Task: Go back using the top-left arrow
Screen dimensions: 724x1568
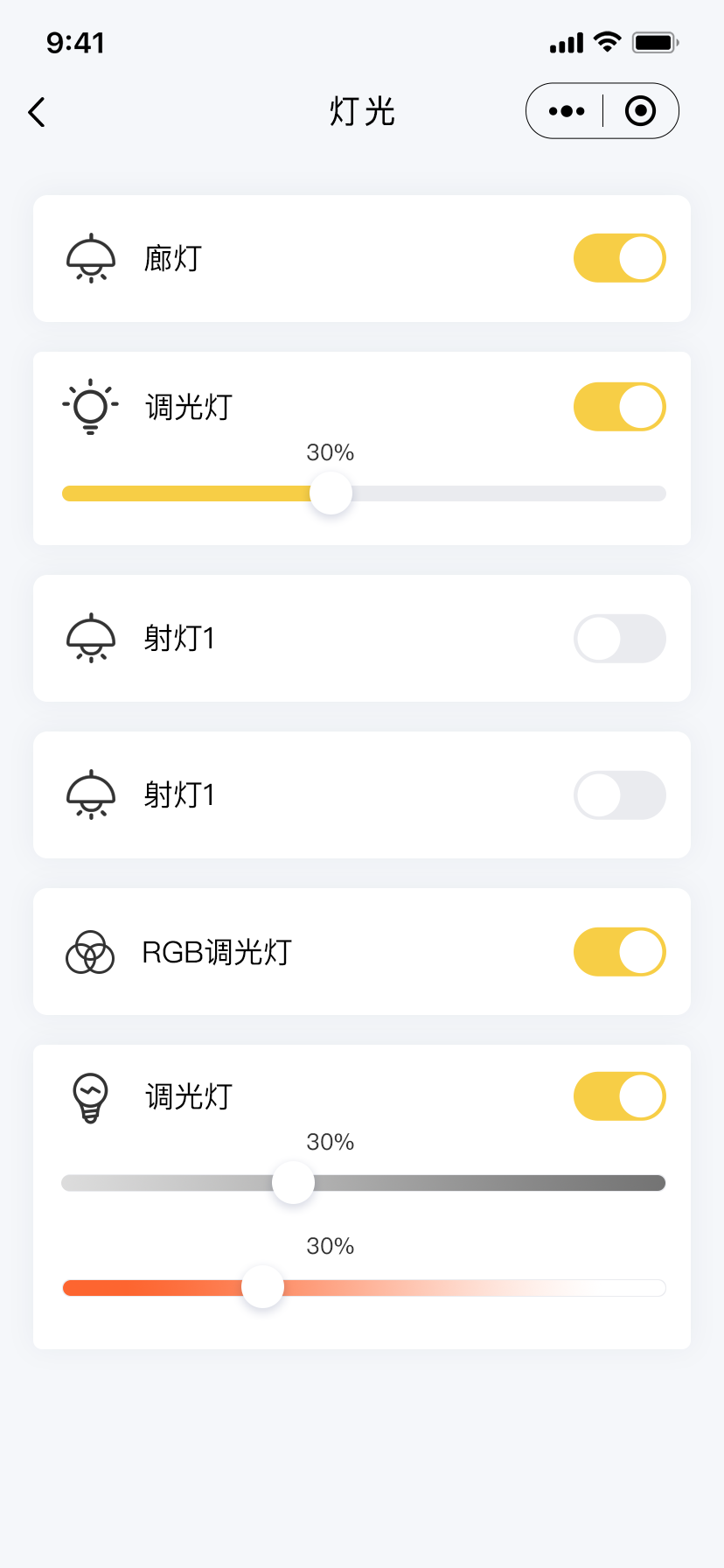Action: click(37, 112)
